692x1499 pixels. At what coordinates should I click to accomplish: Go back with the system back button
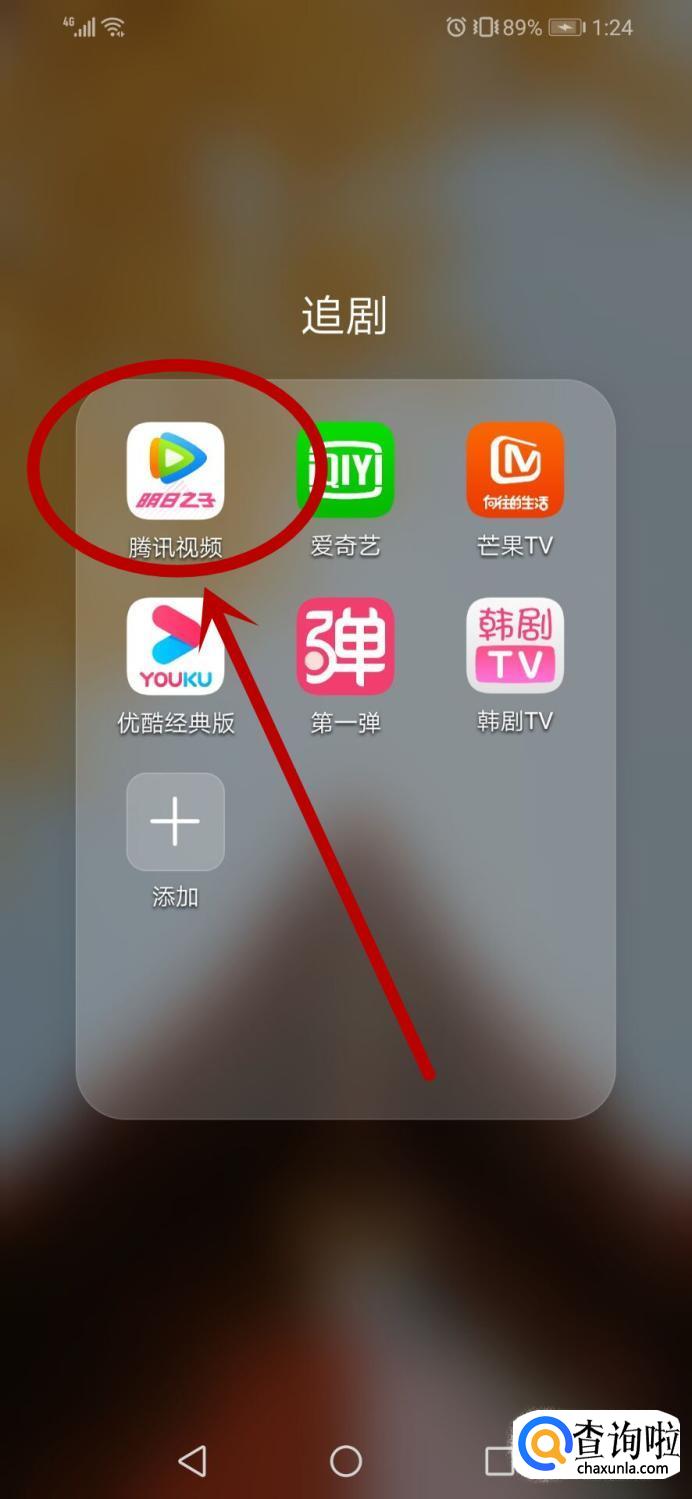(x=192, y=1461)
